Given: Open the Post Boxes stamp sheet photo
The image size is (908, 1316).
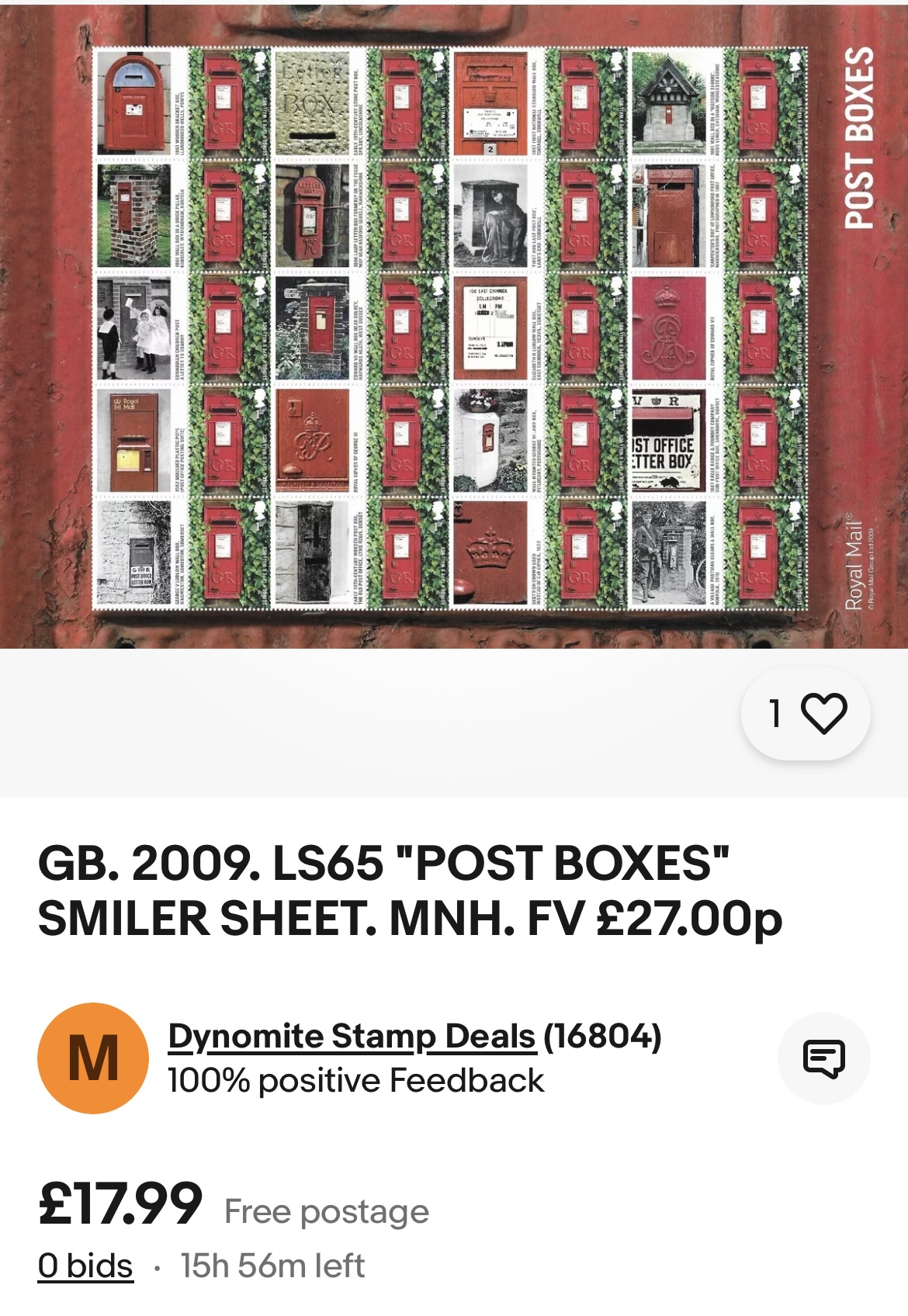Looking at the screenshot, I should (453, 326).
